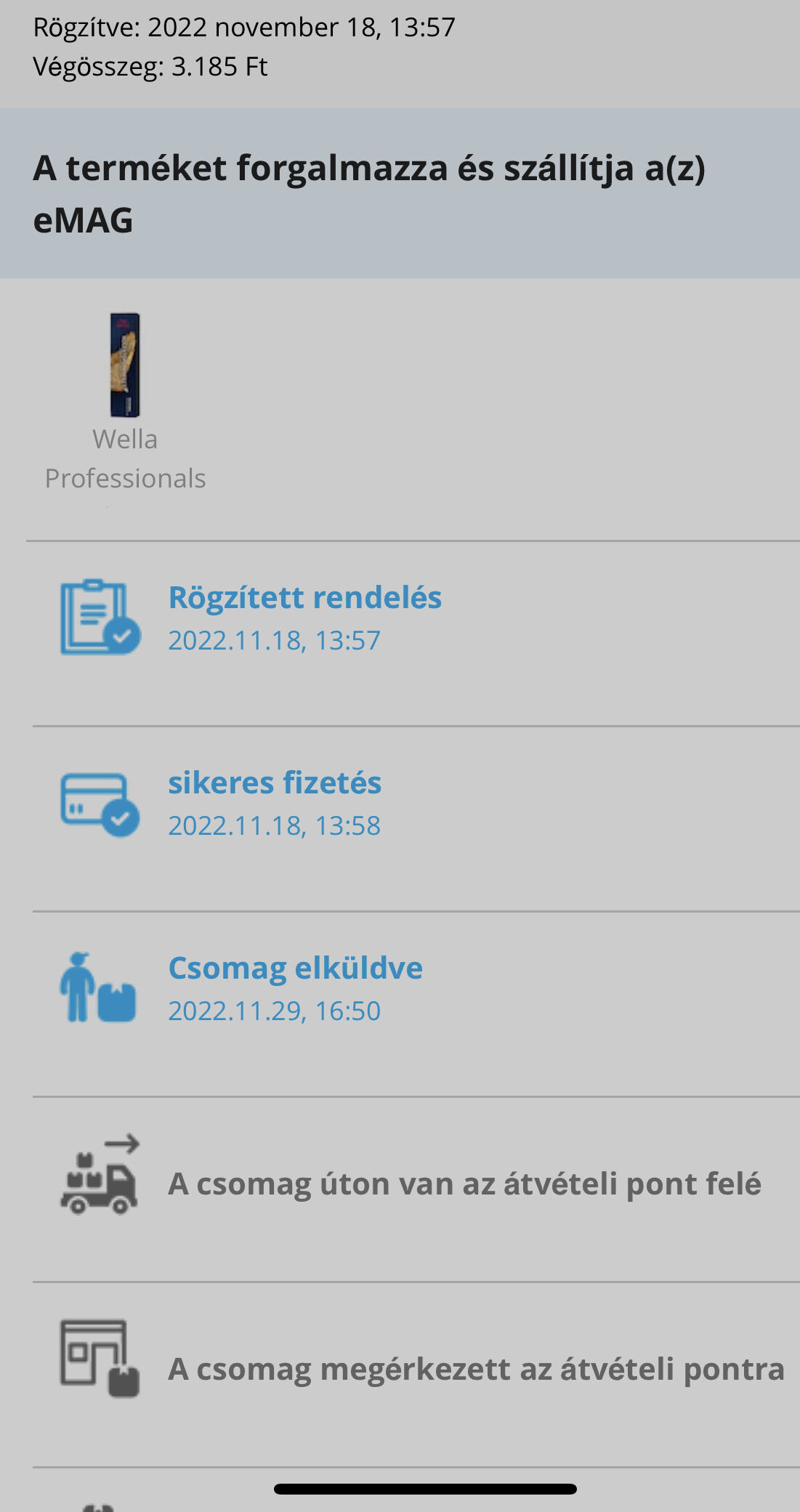Open the Wella Professionals product thumbnail
800x1512 pixels.
(125, 365)
